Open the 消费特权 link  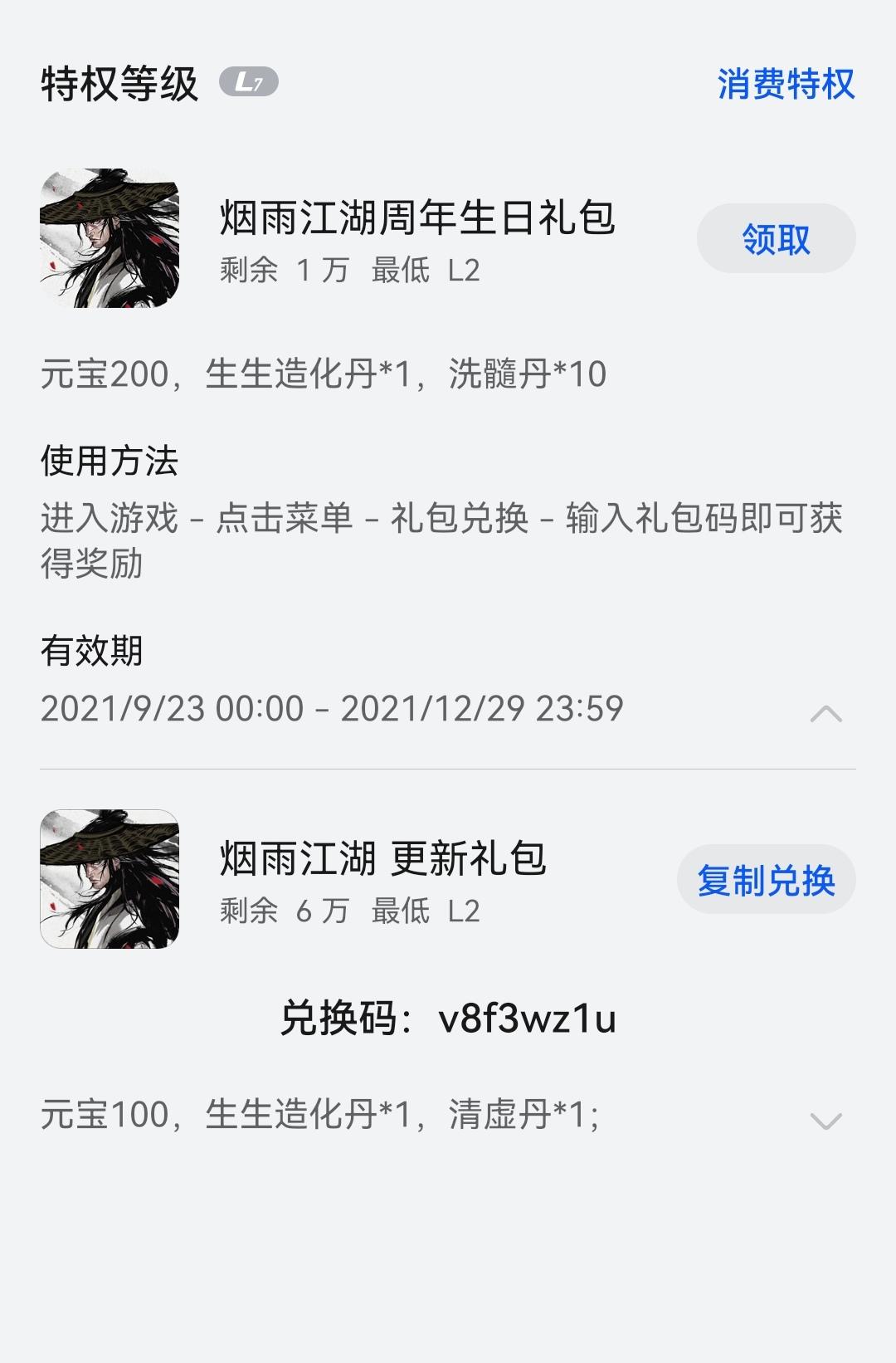(785, 84)
